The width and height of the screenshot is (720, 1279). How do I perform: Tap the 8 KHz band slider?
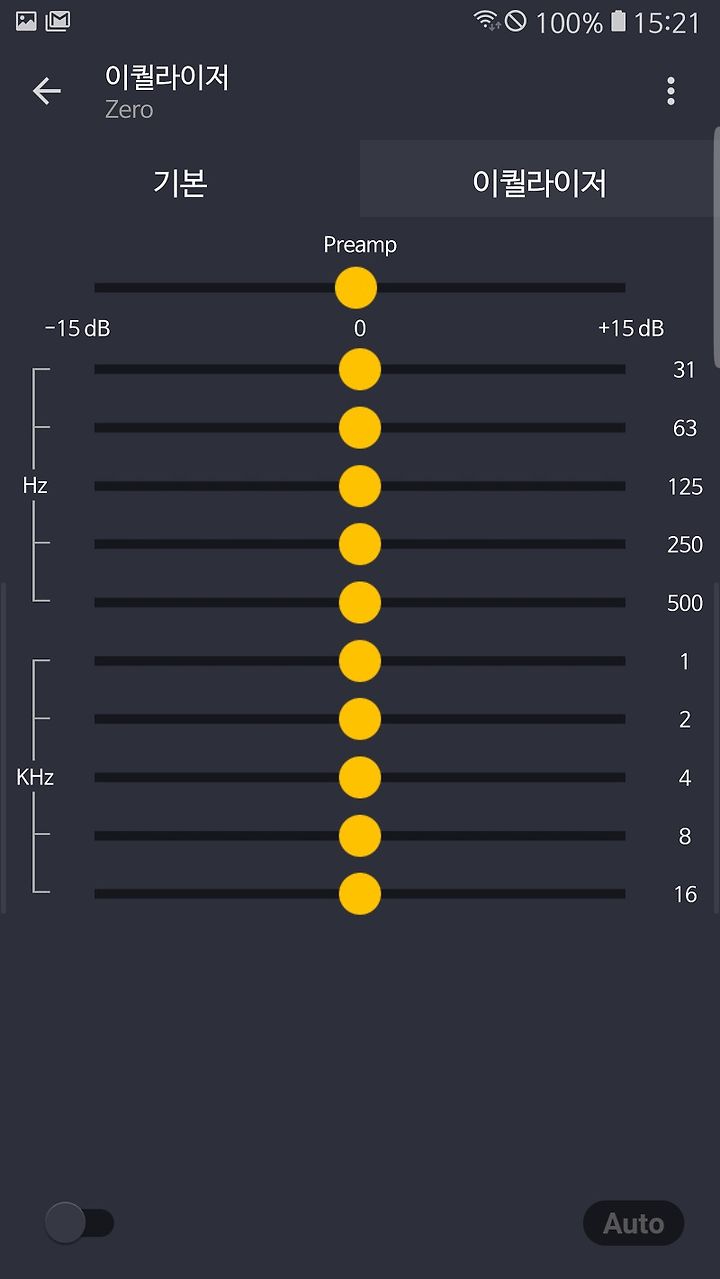coord(360,836)
